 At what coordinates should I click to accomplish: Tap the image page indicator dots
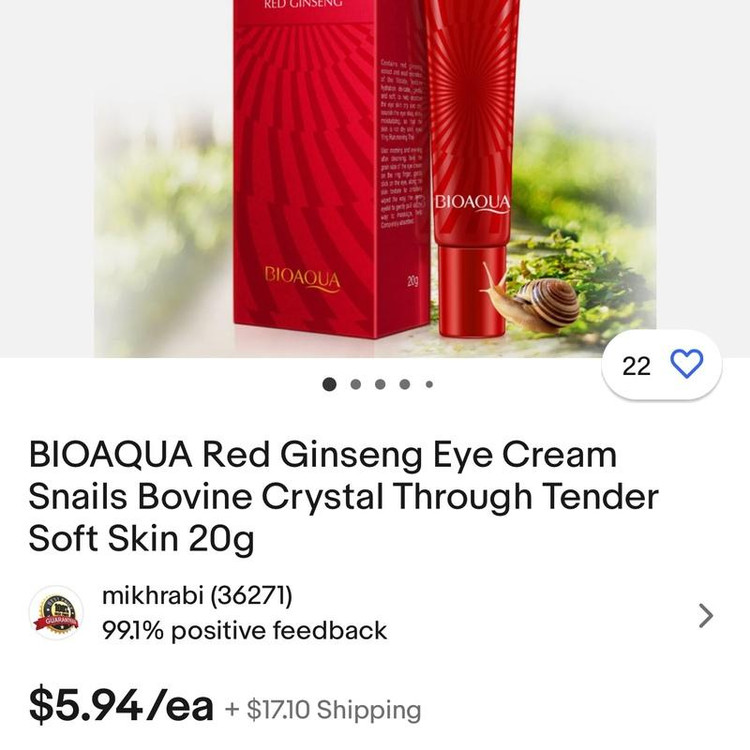379,384
